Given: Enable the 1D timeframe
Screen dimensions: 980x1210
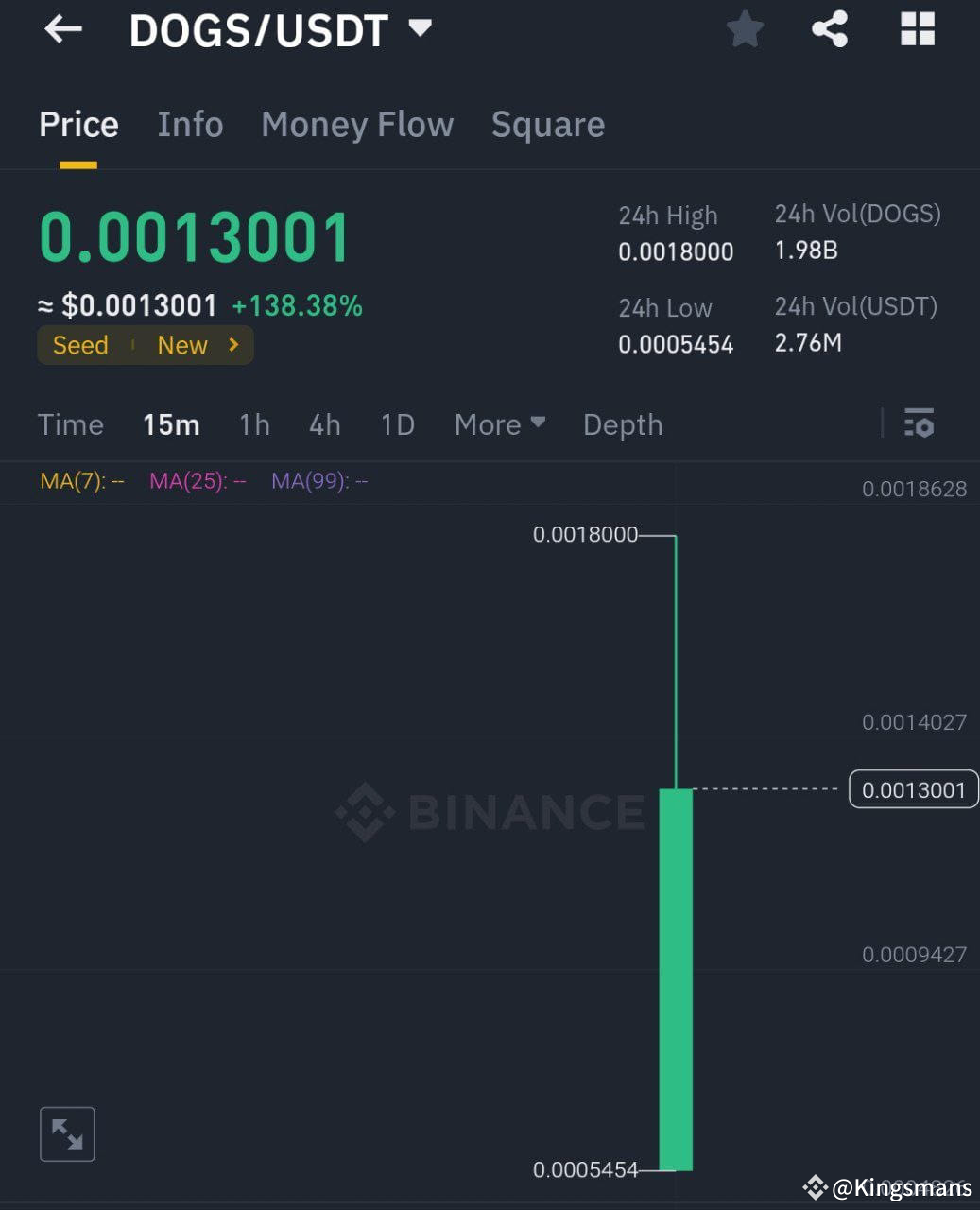Looking at the screenshot, I should (x=396, y=424).
